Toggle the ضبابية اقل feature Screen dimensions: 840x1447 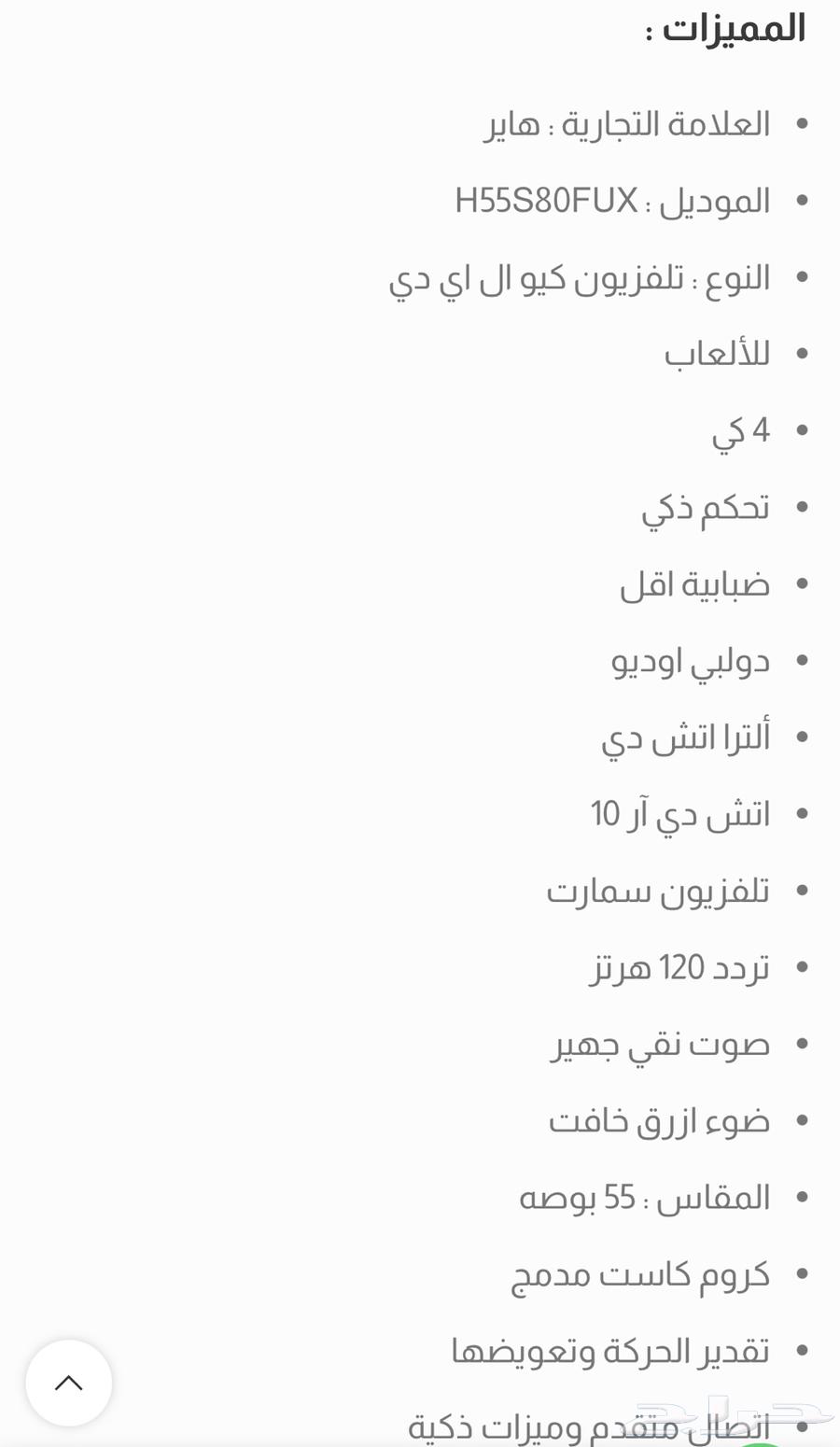[x=695, y=583]
